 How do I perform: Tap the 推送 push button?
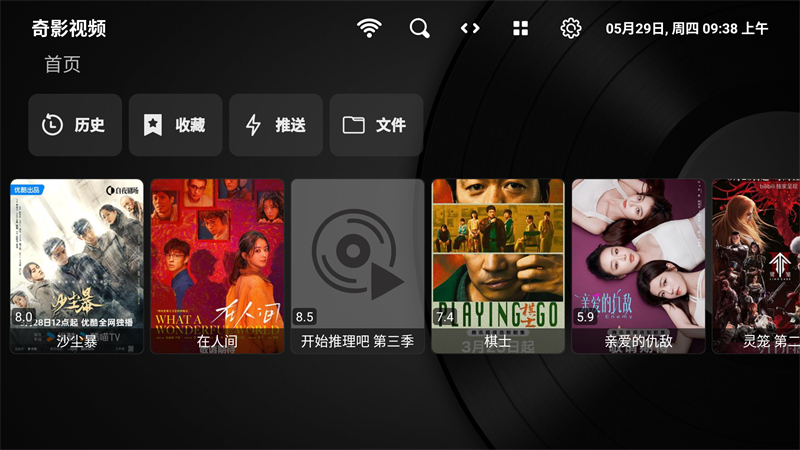(x=275, y=125)
